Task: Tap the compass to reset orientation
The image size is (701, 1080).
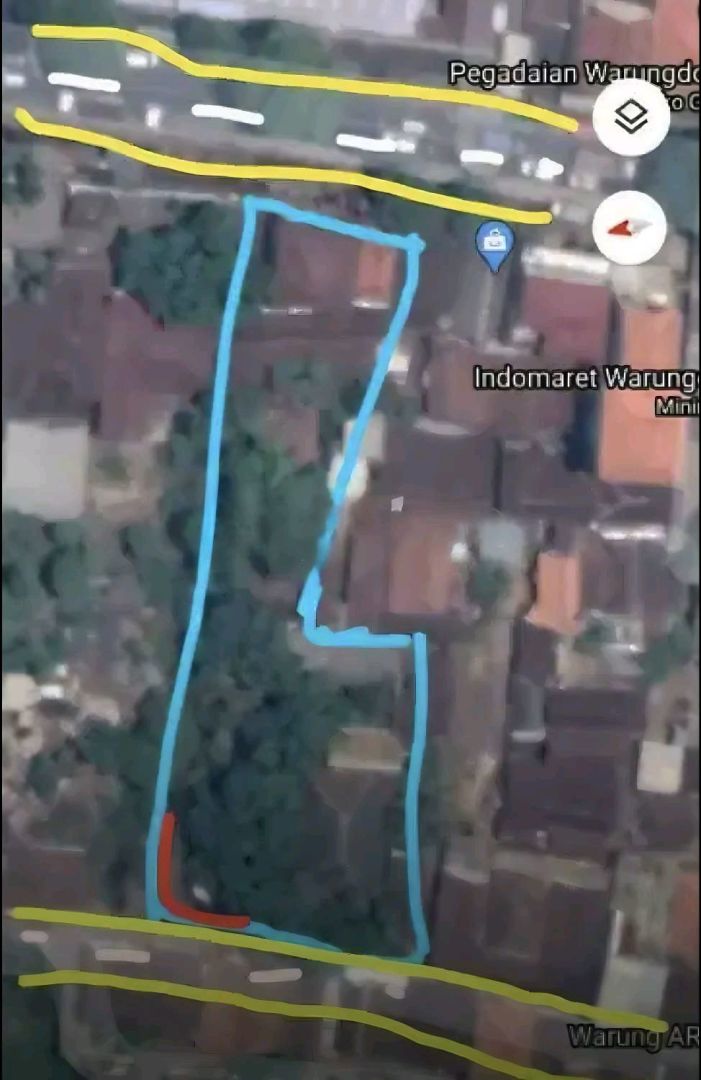Action: point(630,229)
